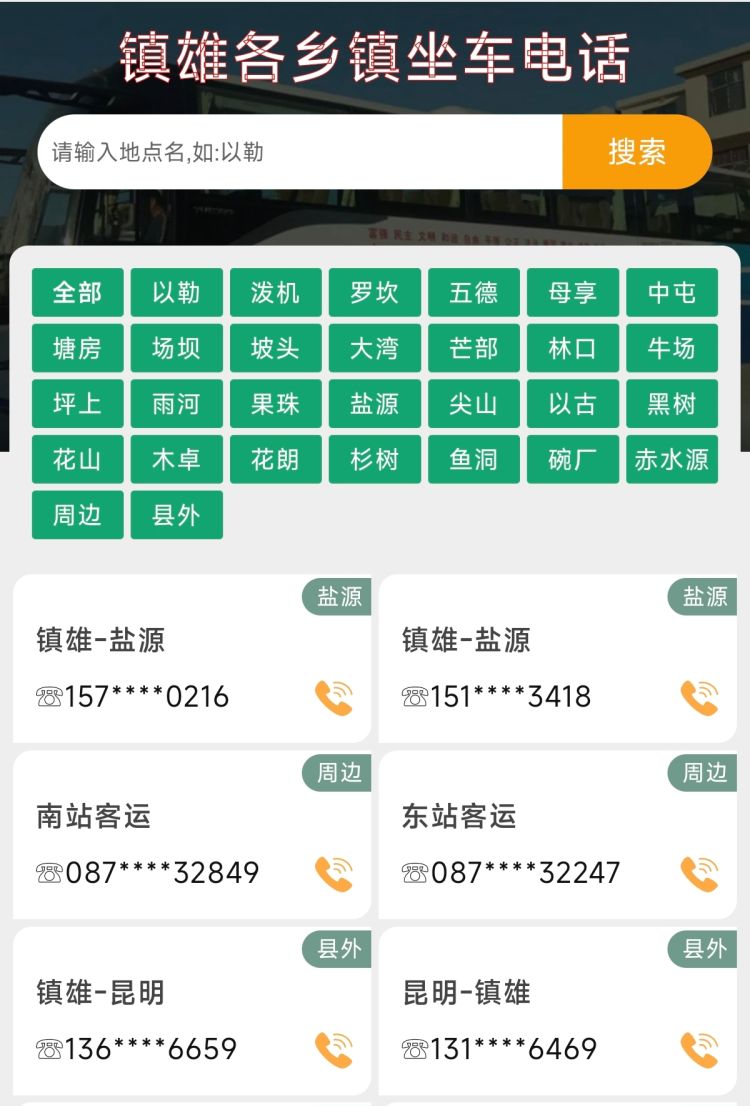750x1106 pixels.
Task: Filter by 芒部 township
Action: [x=474, y=348]
